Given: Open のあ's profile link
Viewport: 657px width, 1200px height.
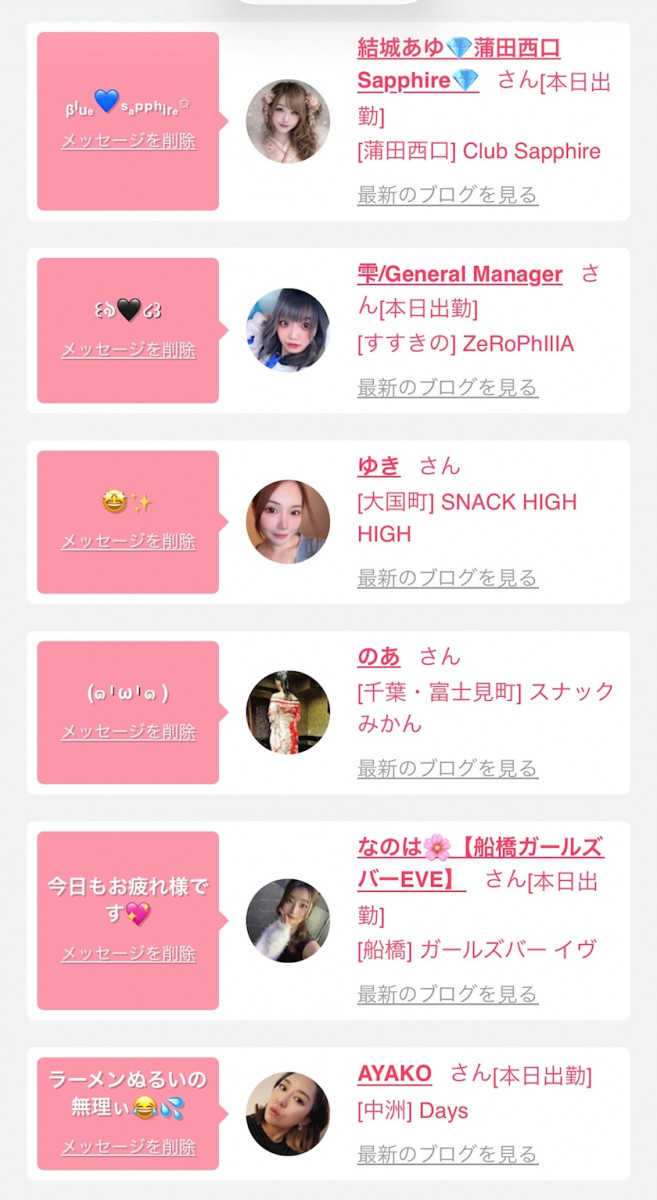Looking at the screenshot, I should pyautogui.click(x=378, y=656).
